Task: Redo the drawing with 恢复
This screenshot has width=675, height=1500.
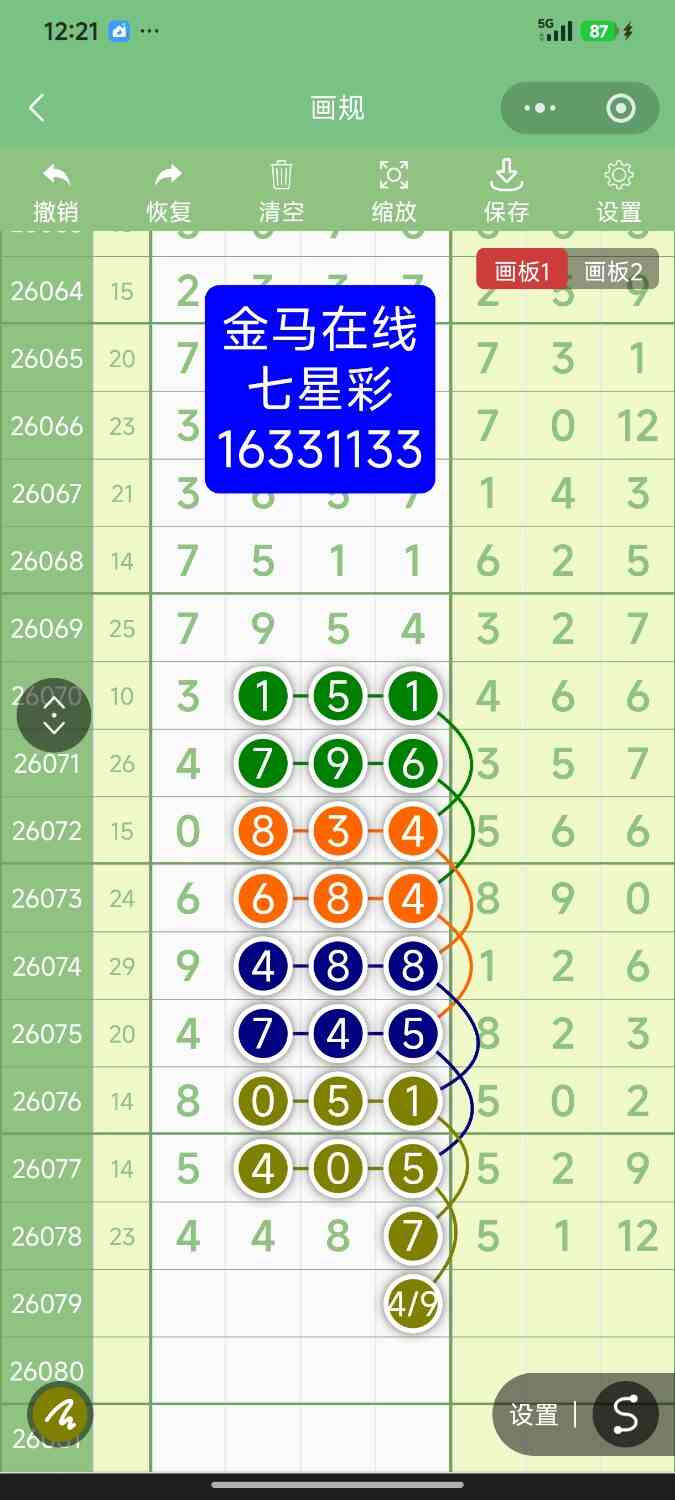Action: click(169, 193)
